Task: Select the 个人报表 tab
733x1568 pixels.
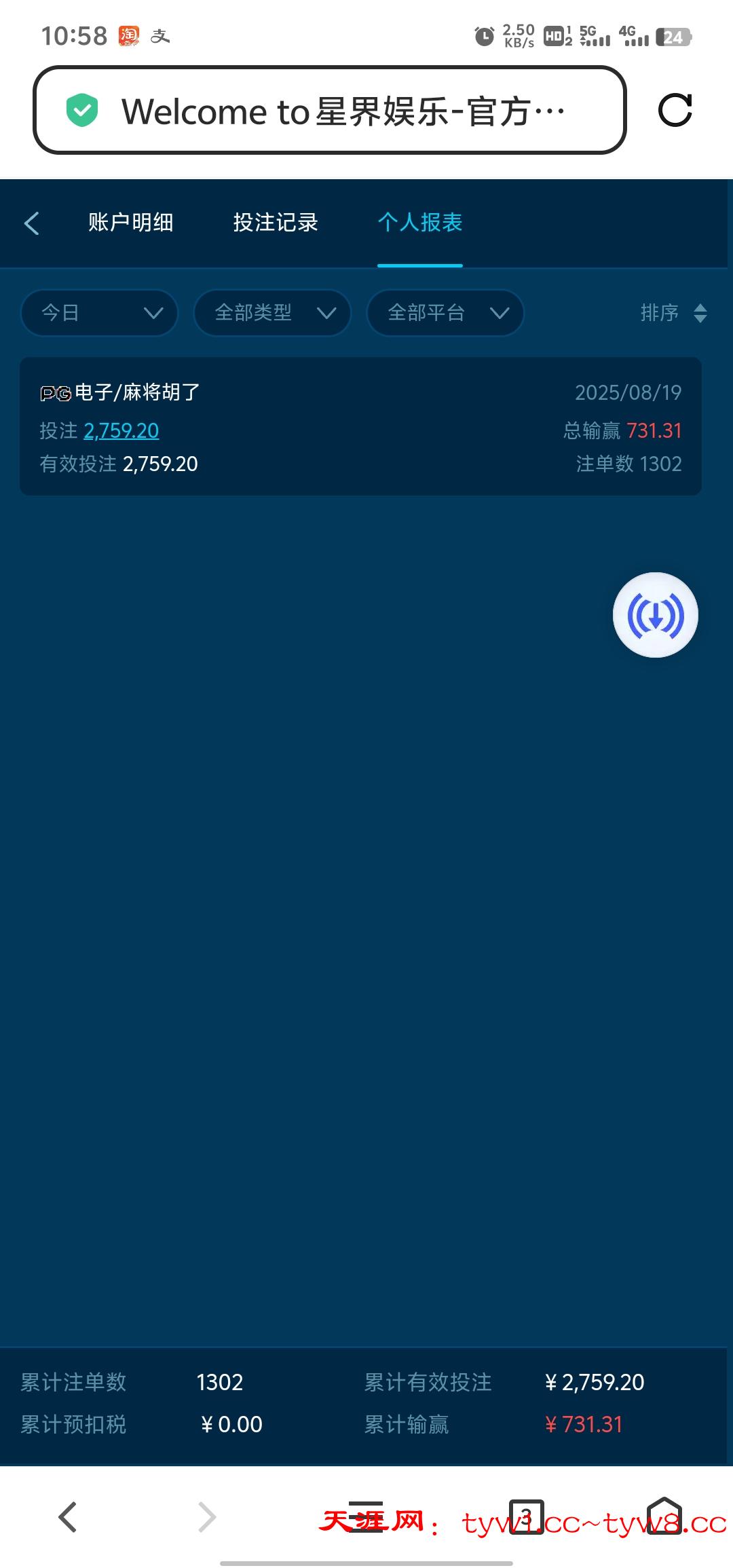Action: coord(420,223)
